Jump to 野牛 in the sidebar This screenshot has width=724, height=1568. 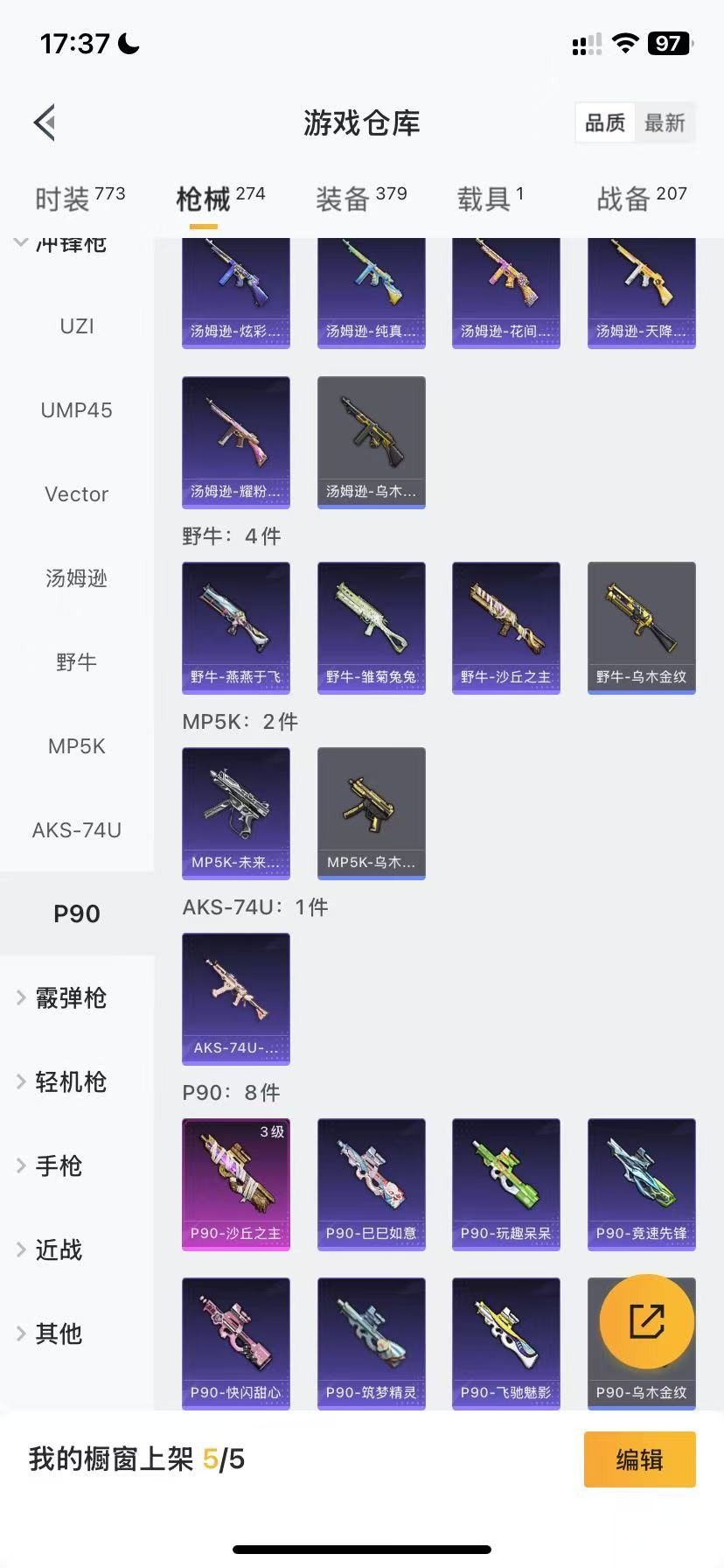[77, 662]
